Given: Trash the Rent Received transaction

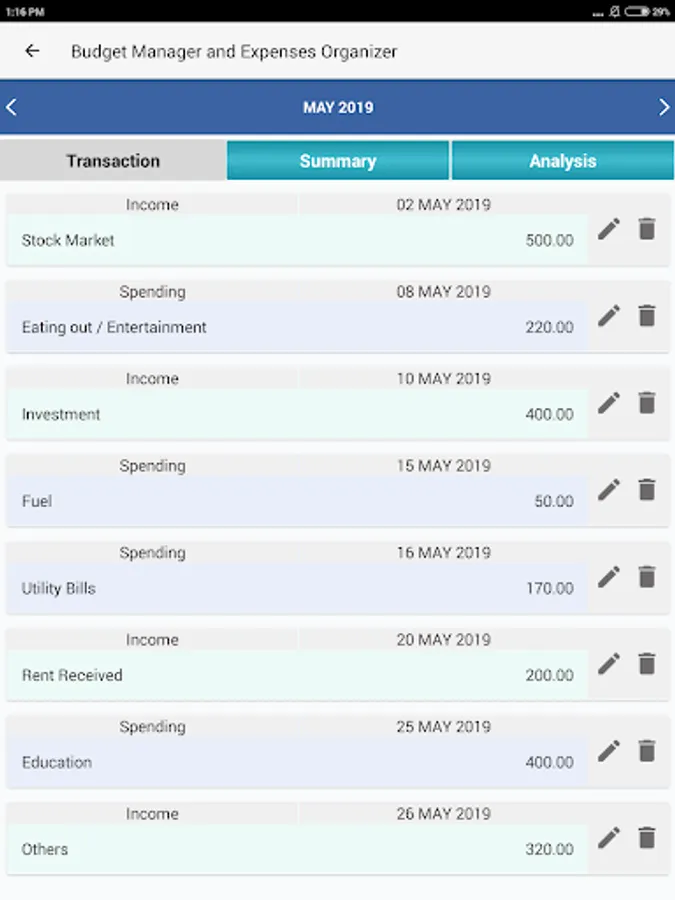Looking at the screenshot, I should coord(647,664).
